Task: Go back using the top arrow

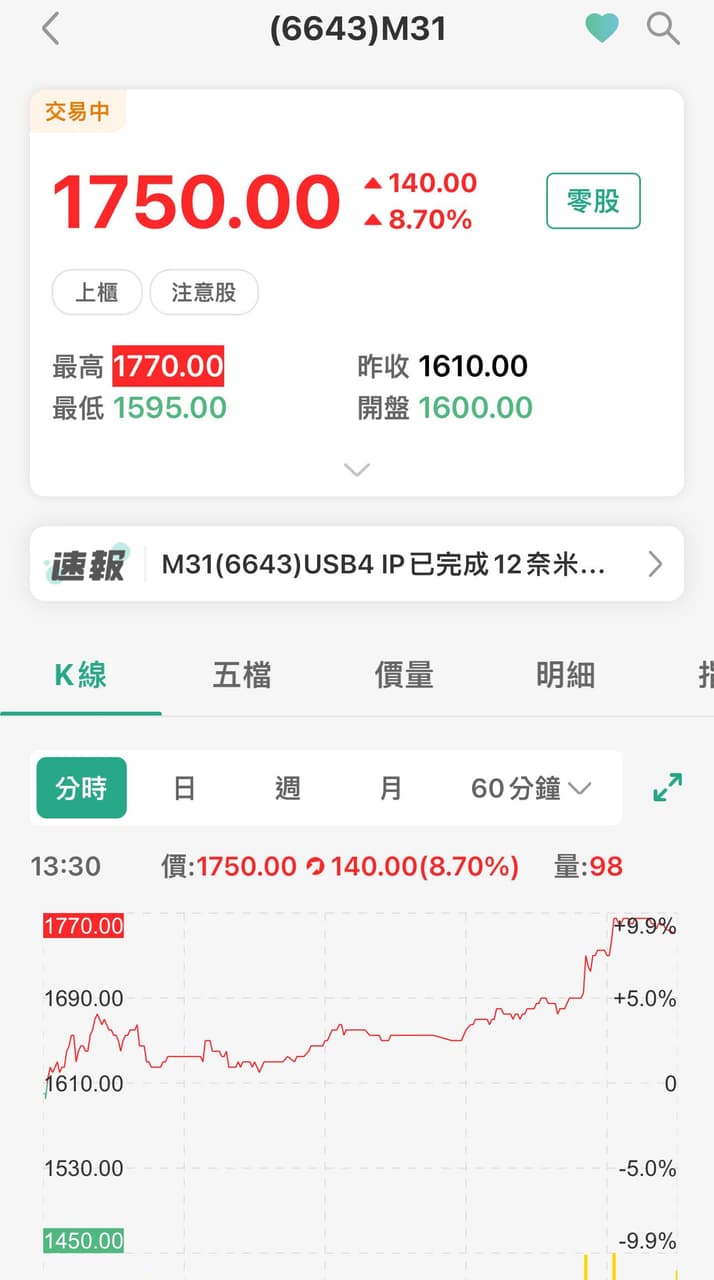Action: pos(51,29)
